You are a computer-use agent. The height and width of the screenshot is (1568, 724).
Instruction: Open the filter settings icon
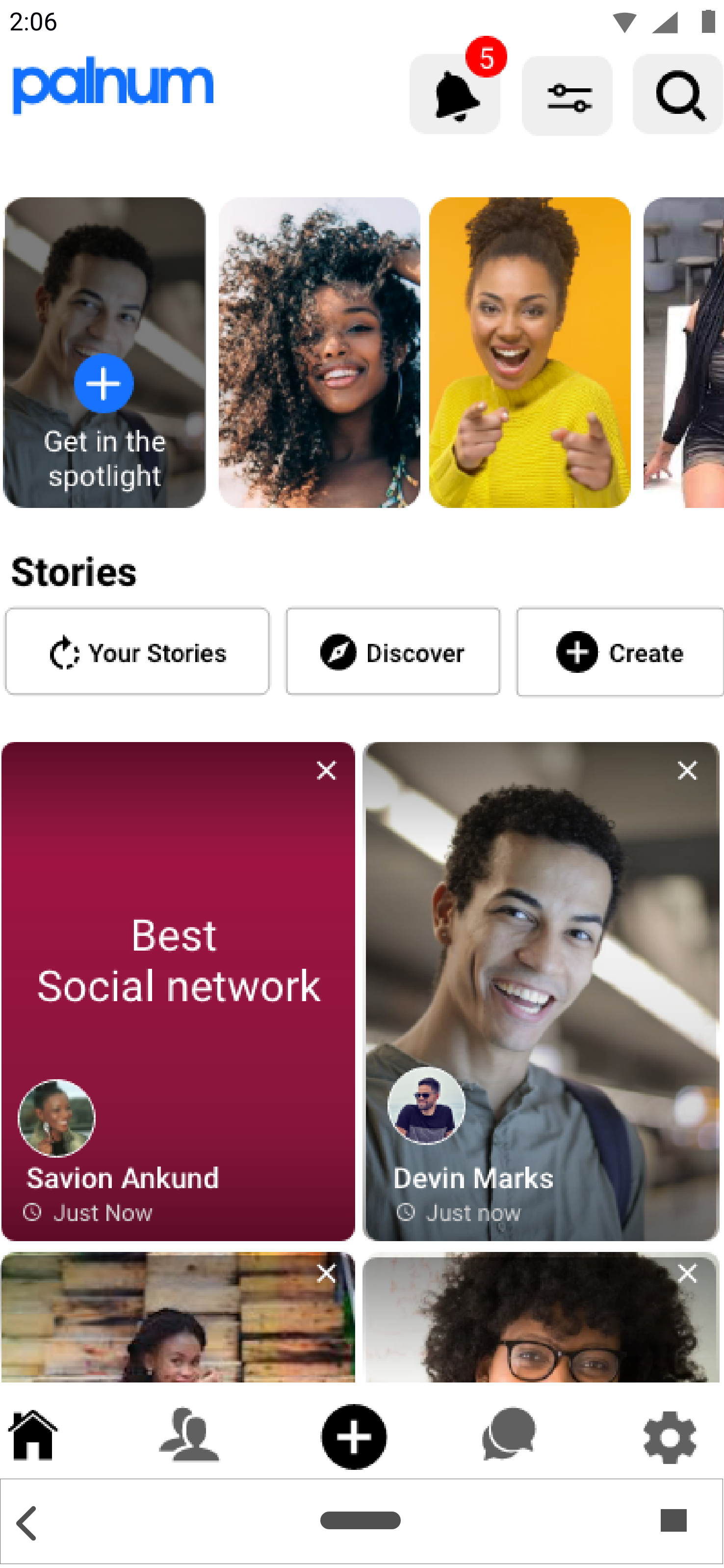click(567, 96)
